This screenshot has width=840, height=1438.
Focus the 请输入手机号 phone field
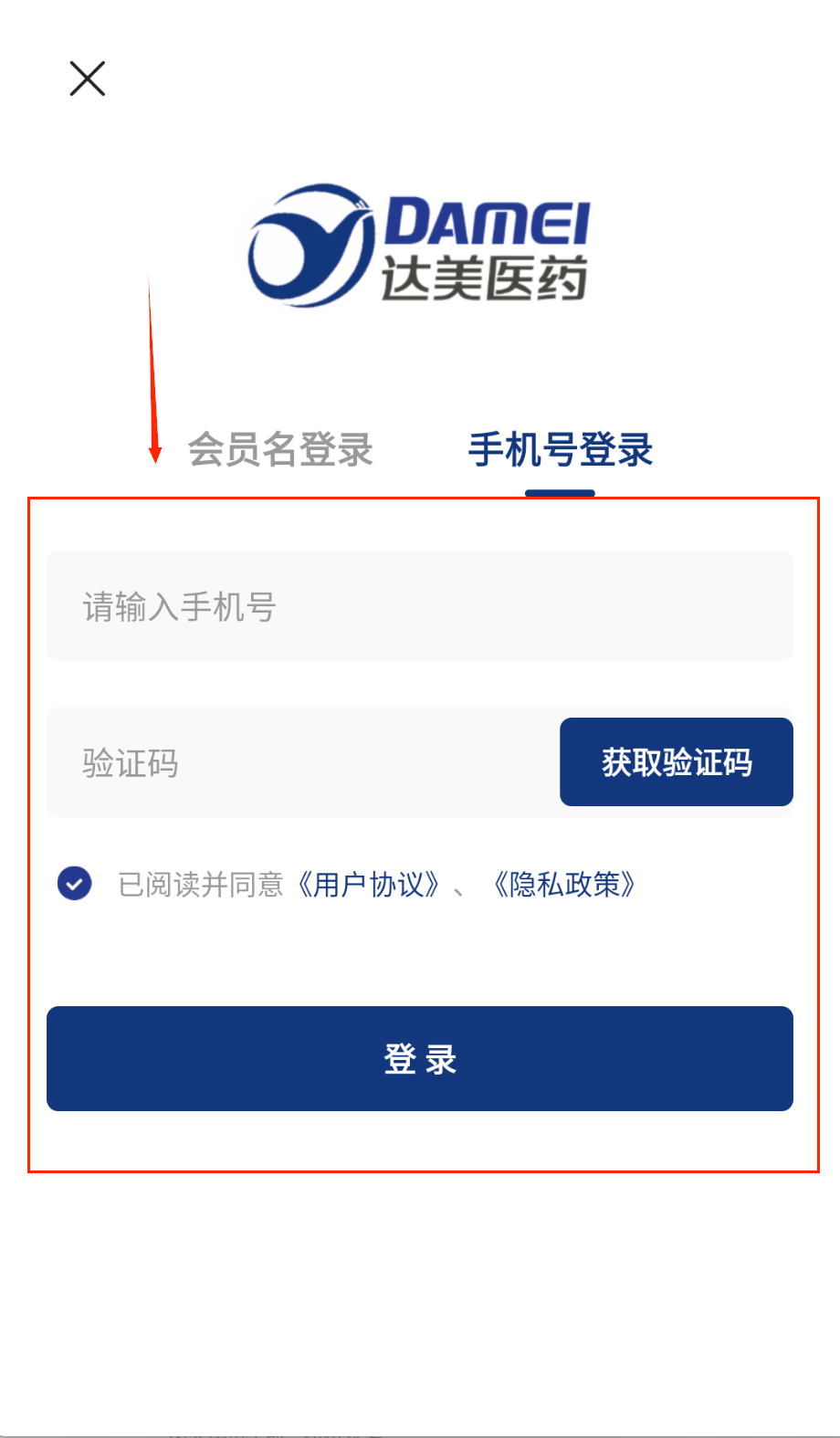pos(420,606)
